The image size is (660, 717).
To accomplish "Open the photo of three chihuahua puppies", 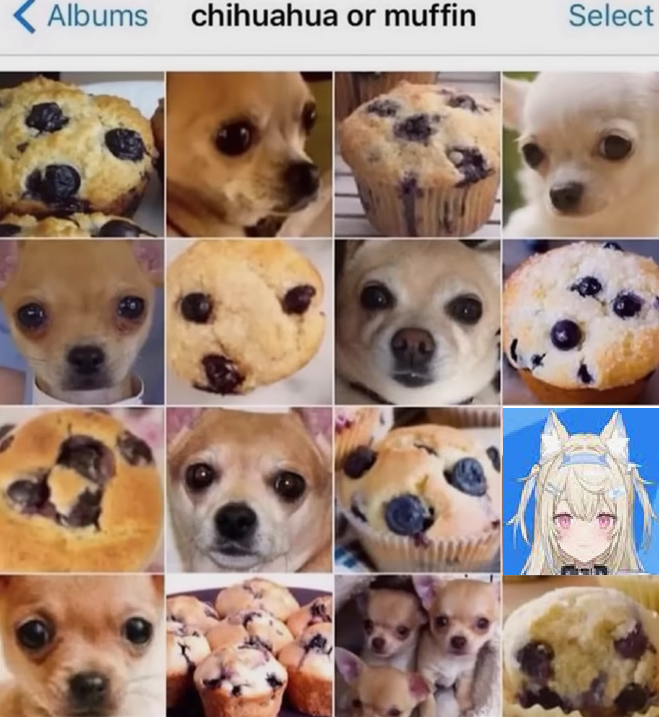I will (416, 645).
